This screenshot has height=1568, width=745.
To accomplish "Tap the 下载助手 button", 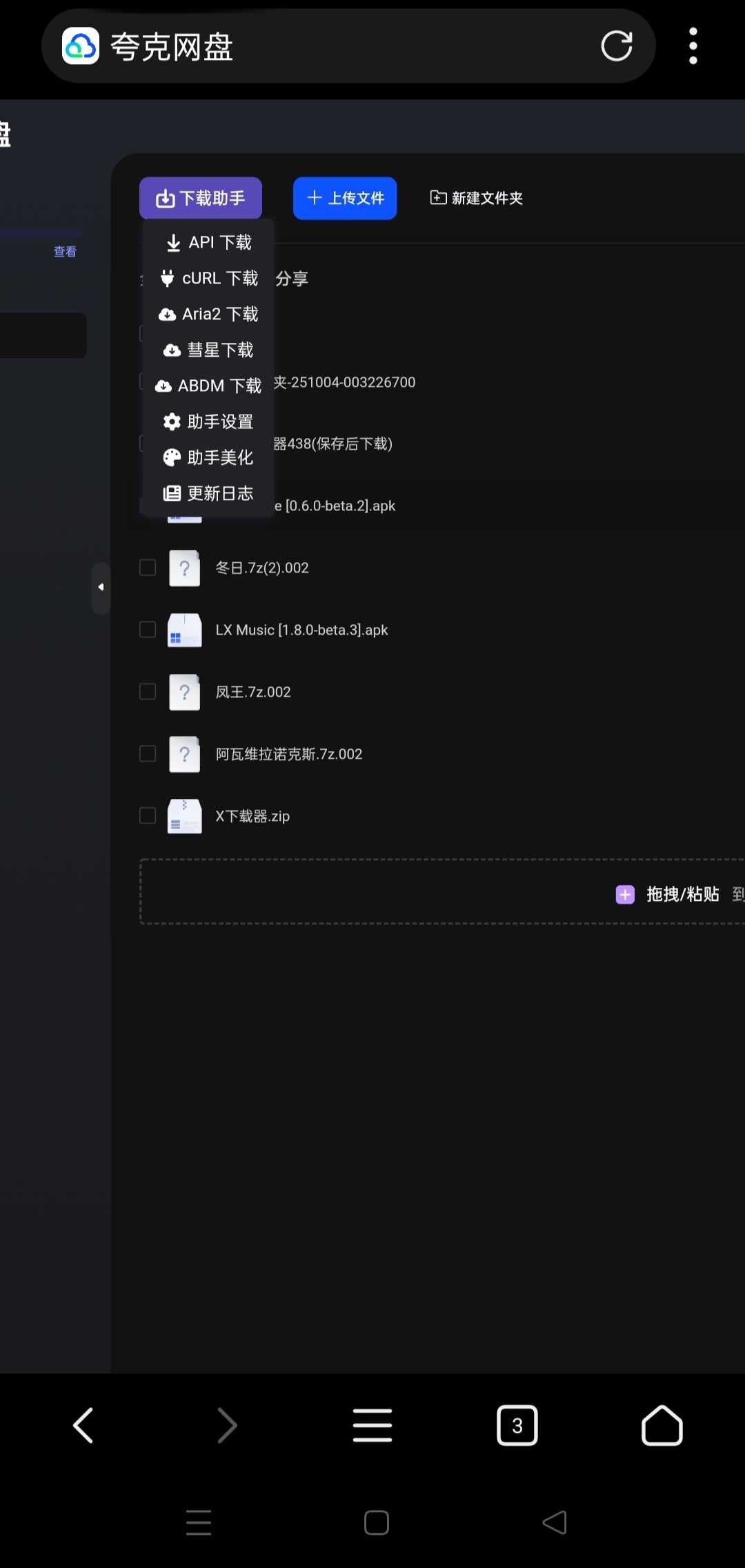I will (201, 199).
